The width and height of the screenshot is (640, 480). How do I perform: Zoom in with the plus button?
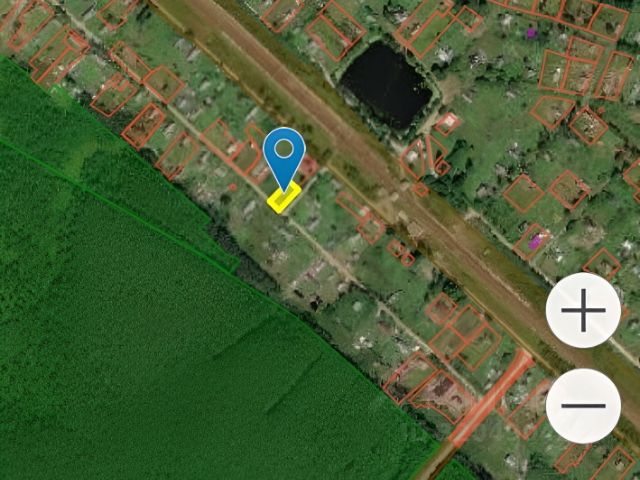583,311
